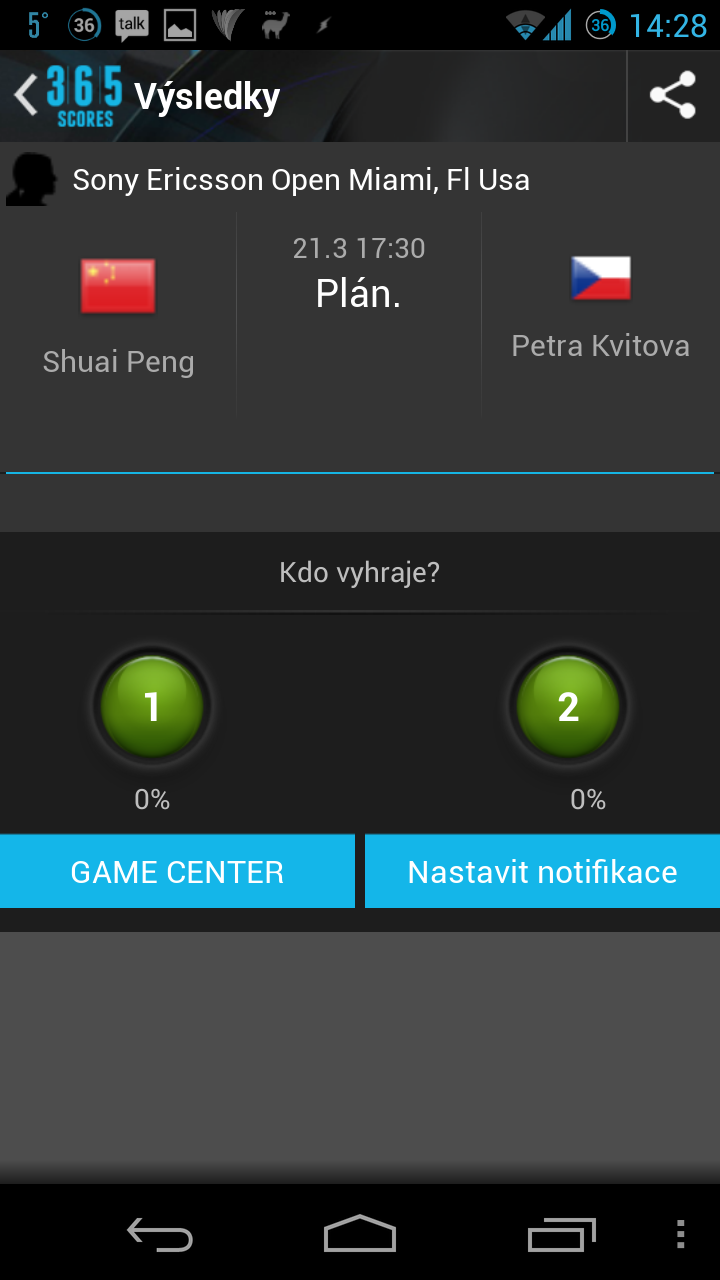This screenshot has width=720, height=1280.
Task: Tap the system back button
Action: click(x=160, y=1235)
